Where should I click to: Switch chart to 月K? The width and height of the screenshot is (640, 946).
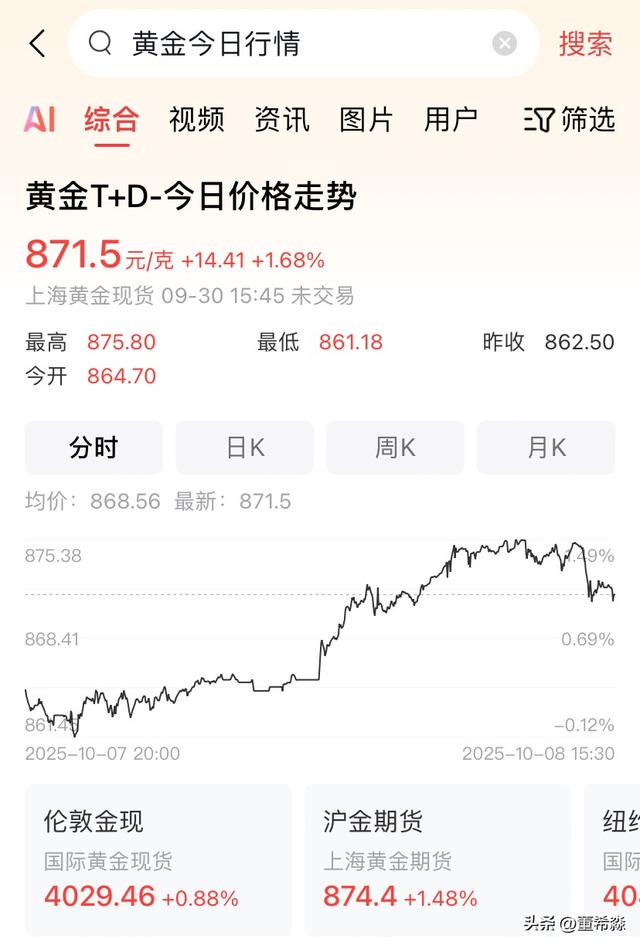point(546,447)
